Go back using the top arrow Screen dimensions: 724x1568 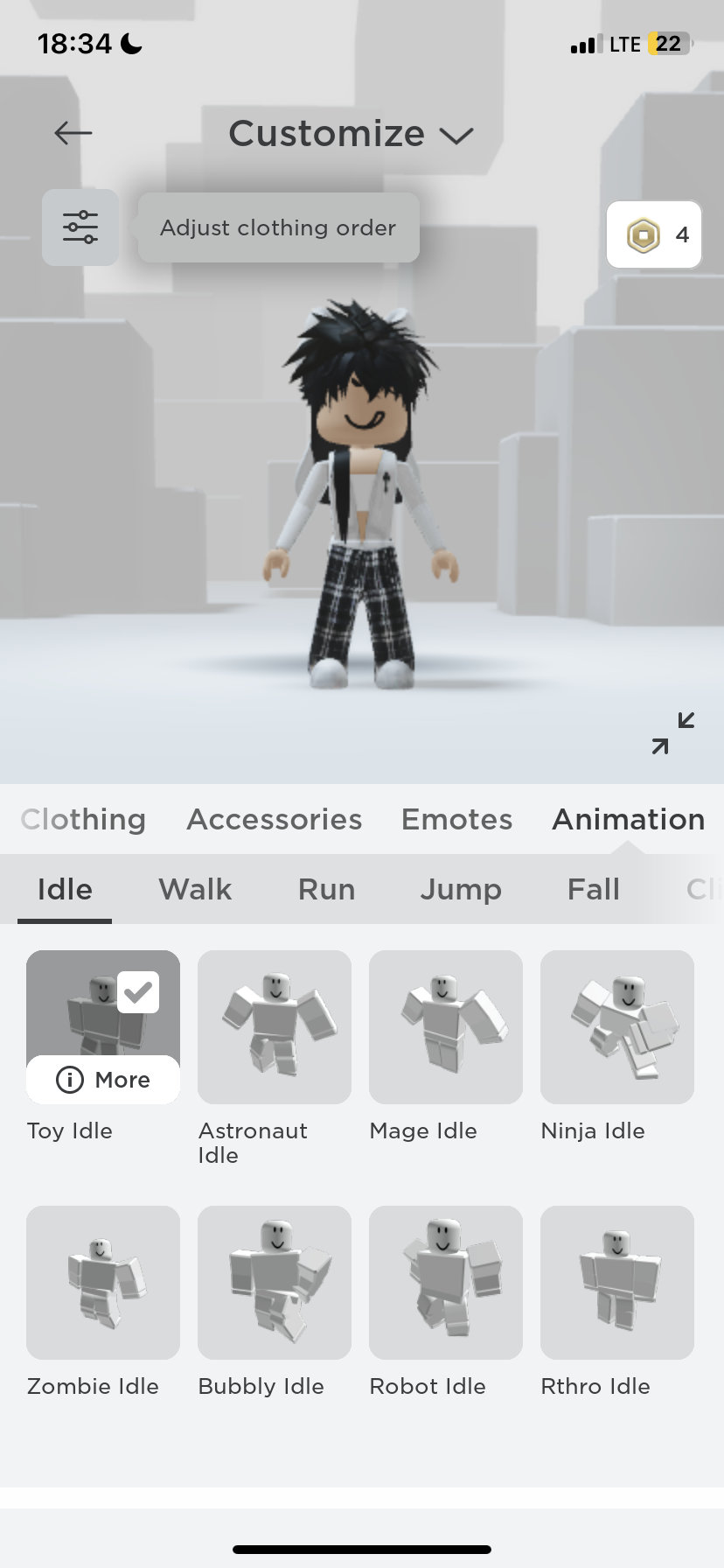pos(73,133)
